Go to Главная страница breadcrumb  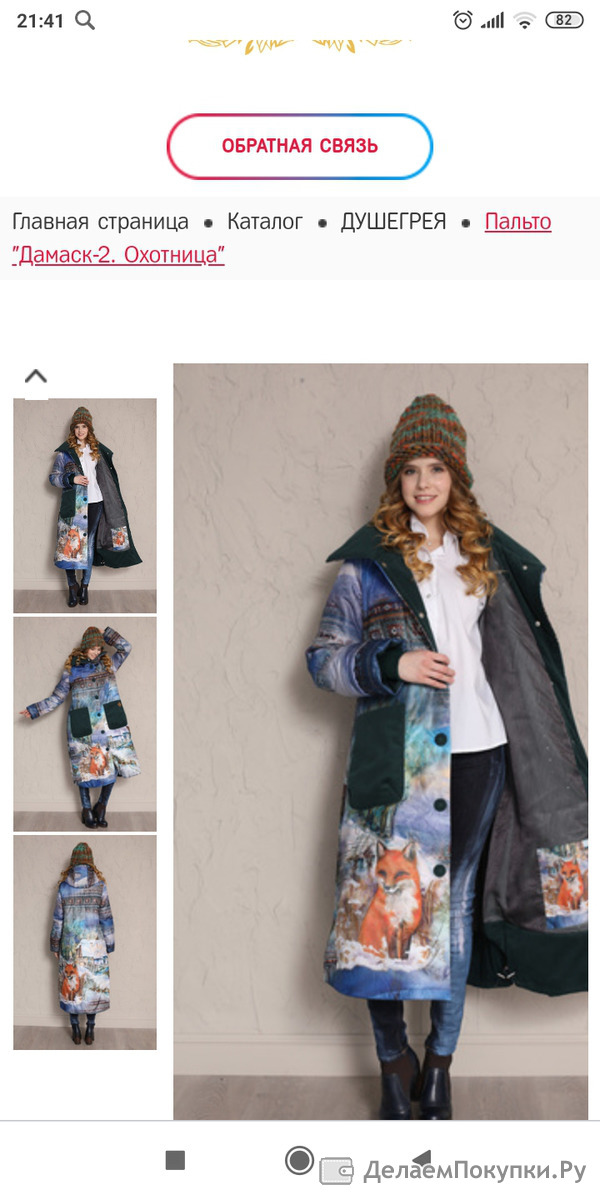(x=100, y=222)
